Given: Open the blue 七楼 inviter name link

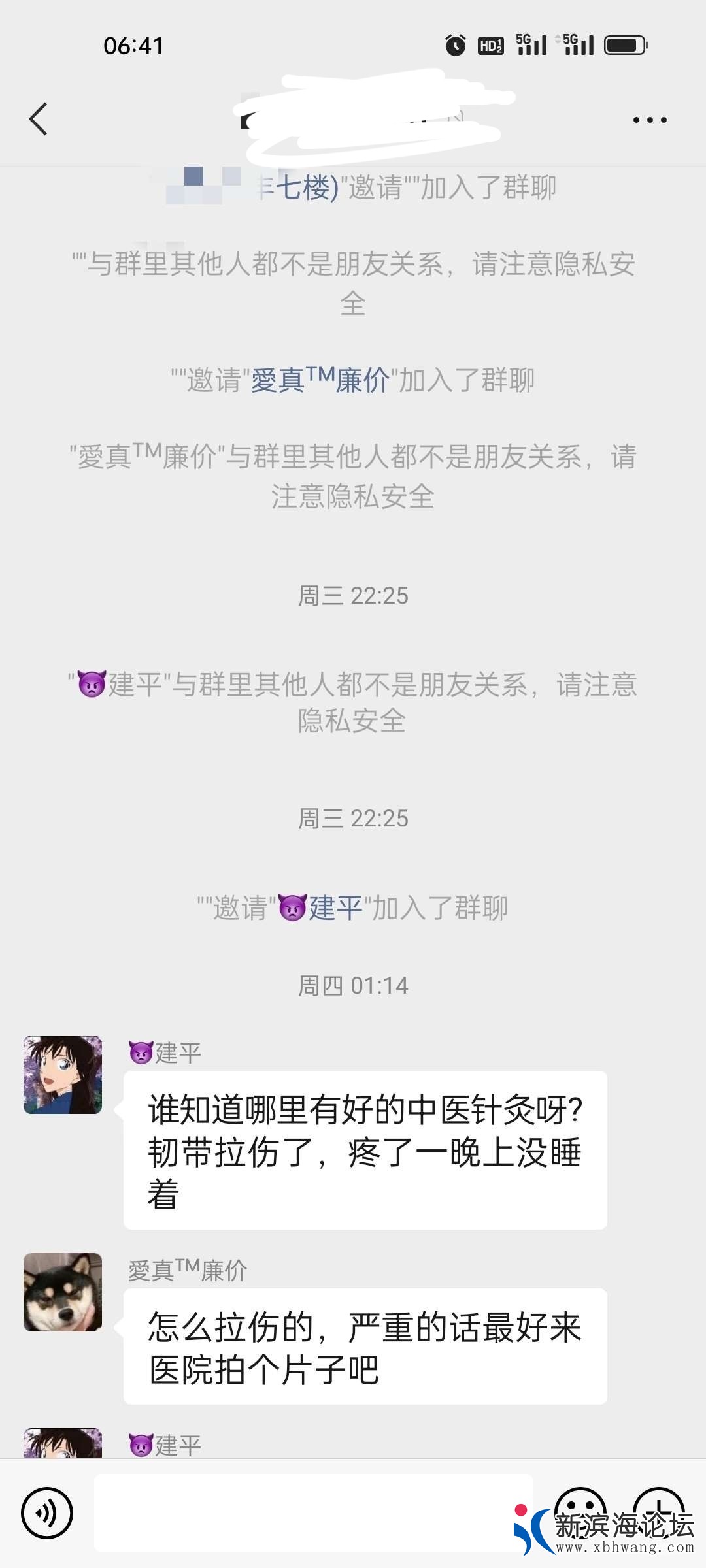Looking at the screenshot, I should click(x=299, y=188).
